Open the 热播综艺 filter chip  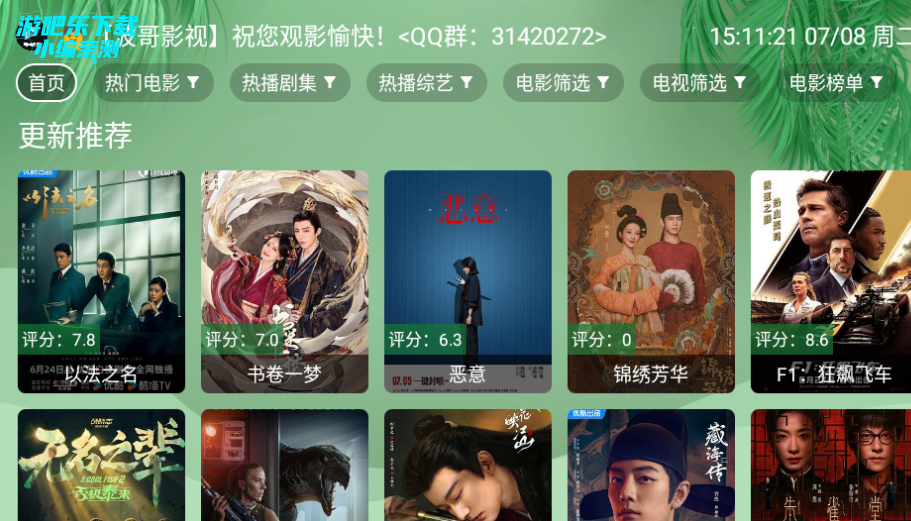coord(426,83)
